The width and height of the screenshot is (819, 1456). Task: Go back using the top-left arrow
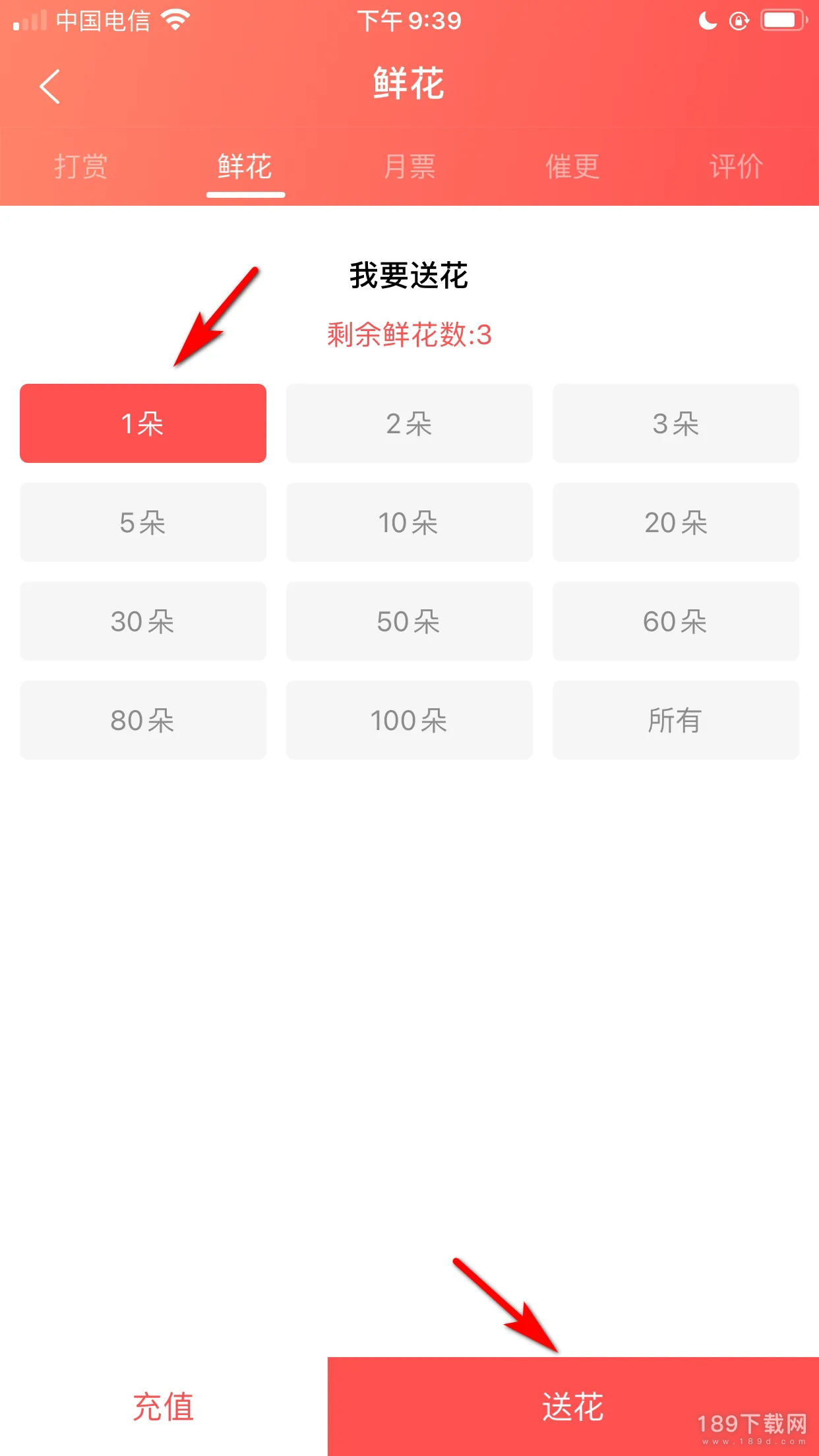(x=49, y=86)
